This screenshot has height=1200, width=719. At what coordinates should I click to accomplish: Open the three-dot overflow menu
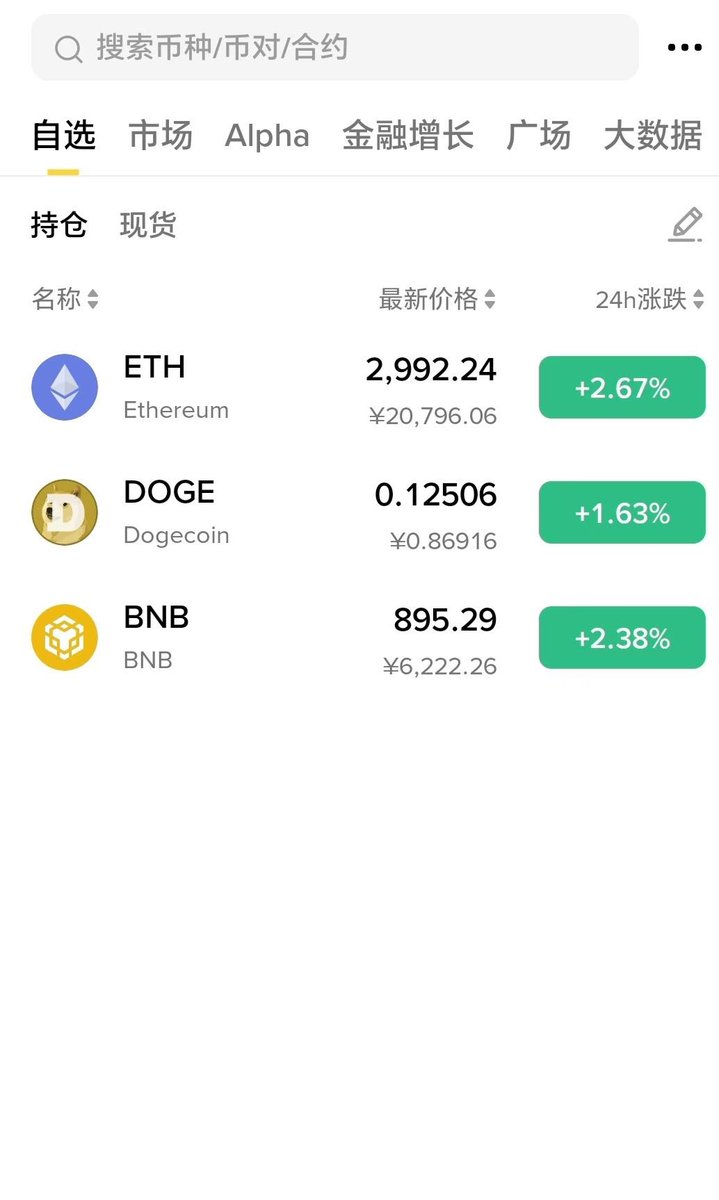click(685, 47)
